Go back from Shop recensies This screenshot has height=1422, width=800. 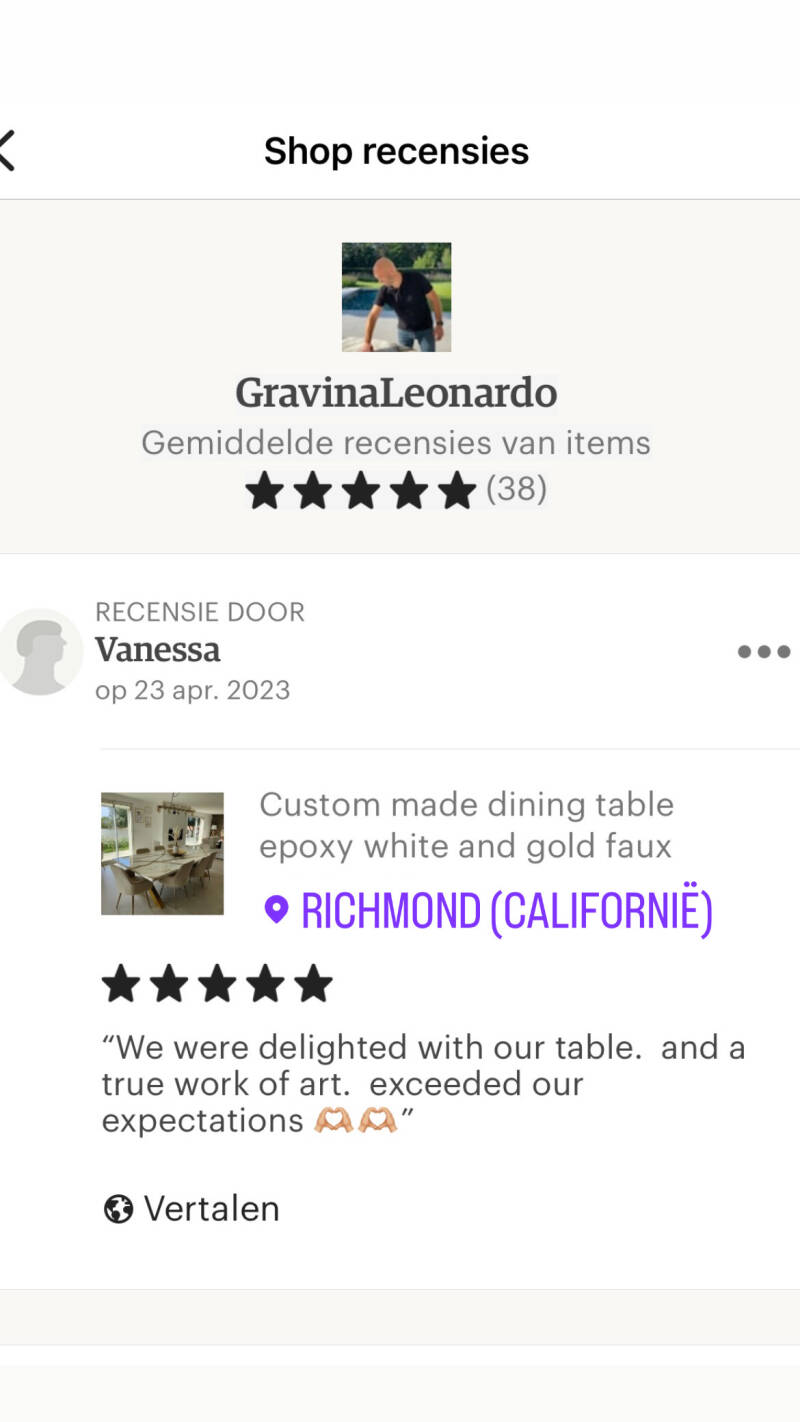point(8,151)
